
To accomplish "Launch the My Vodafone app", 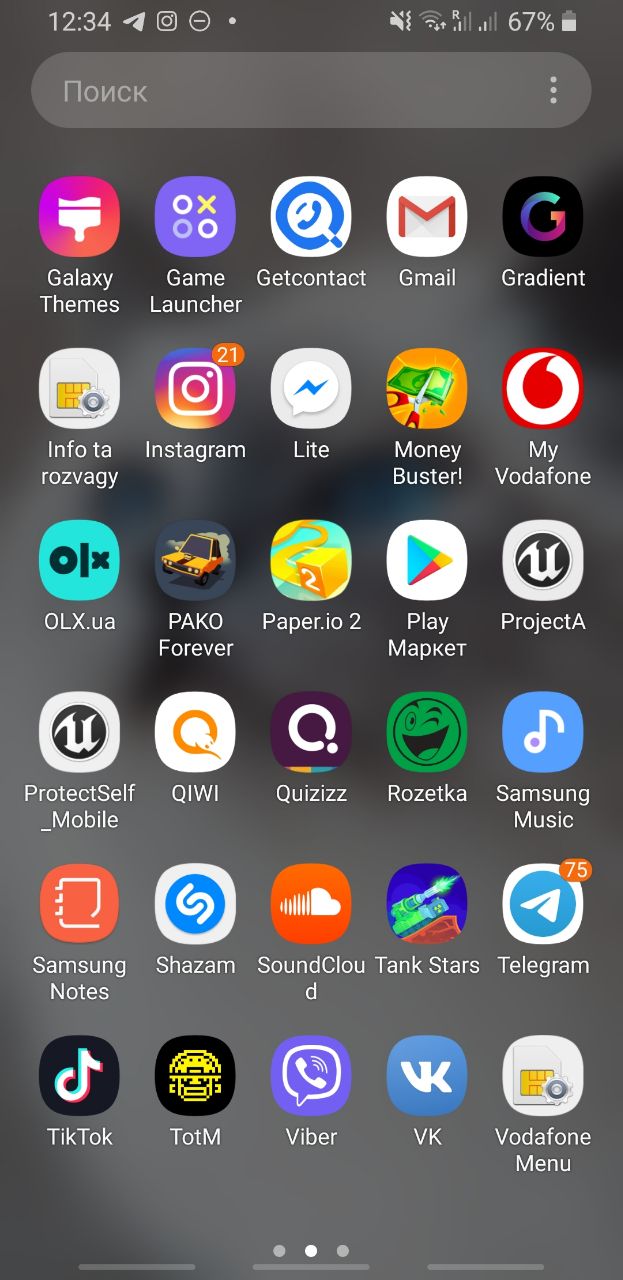I will (543, 389).
